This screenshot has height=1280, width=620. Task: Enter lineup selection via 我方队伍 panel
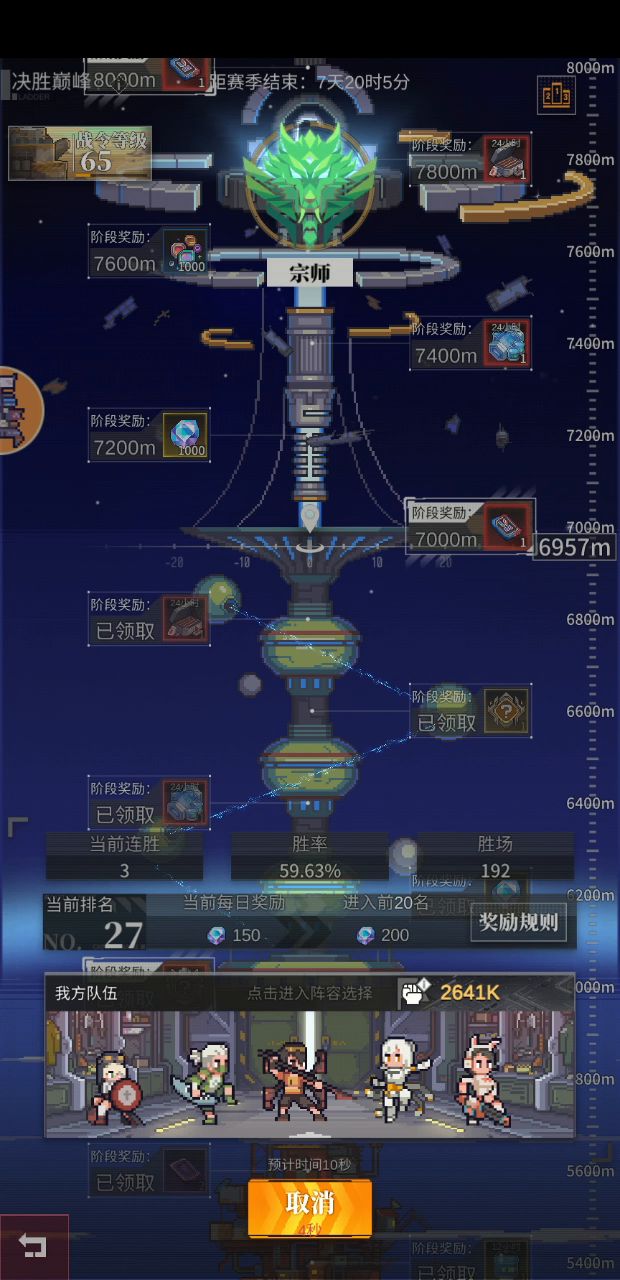(310, 1055)
